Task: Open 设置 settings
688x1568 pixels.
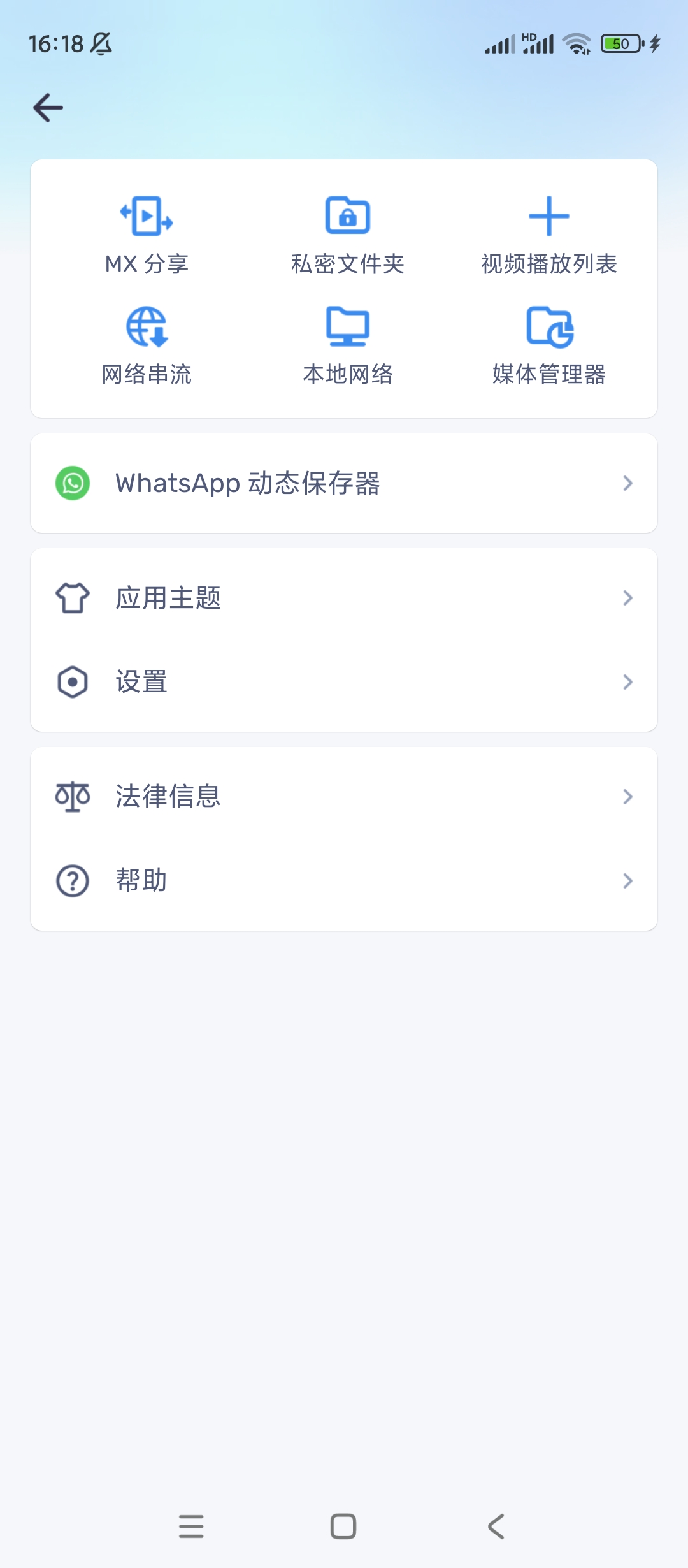Action: (x=344, y=682)
